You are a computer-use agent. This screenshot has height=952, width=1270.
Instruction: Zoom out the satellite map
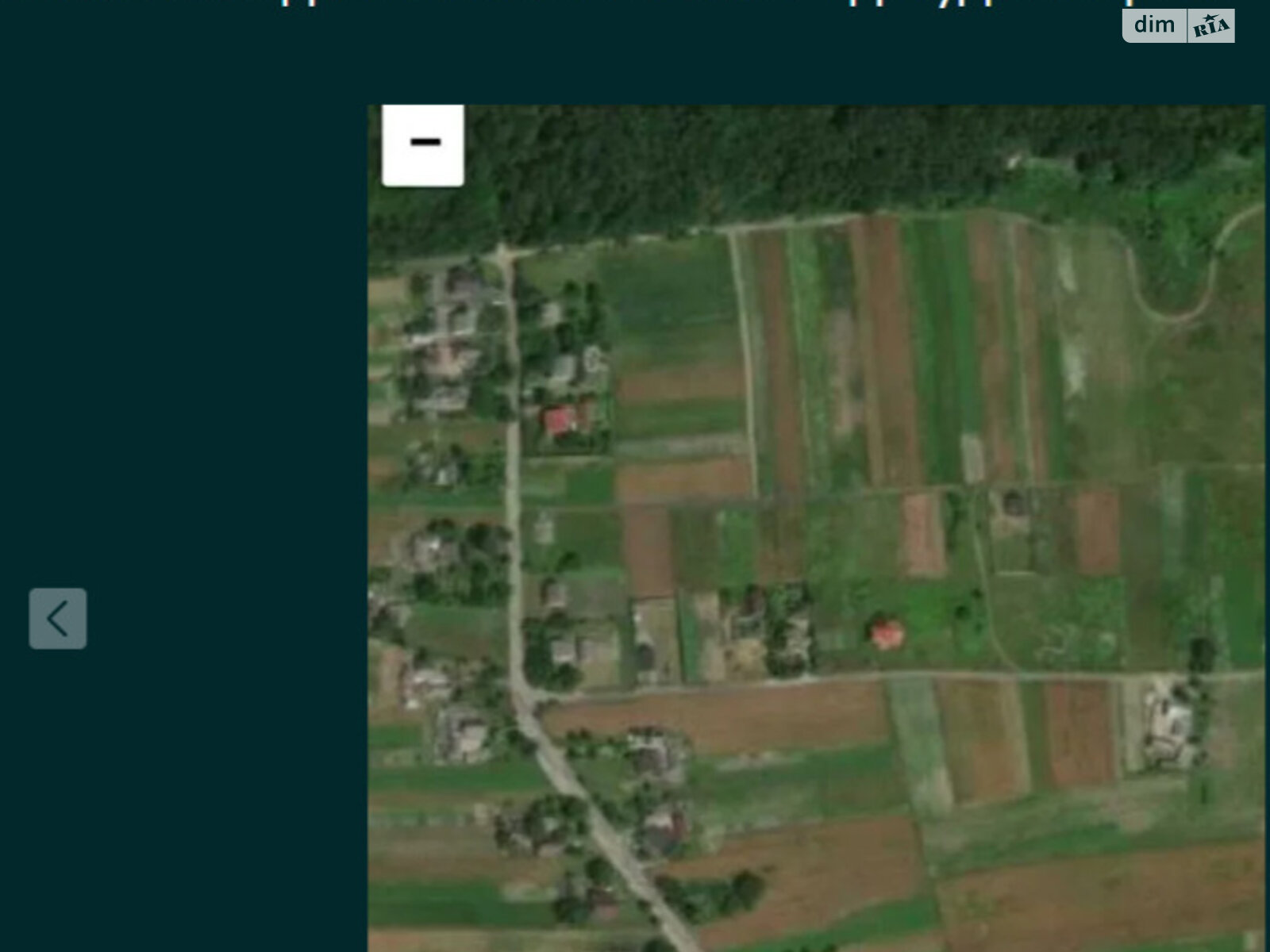[423, 144]
